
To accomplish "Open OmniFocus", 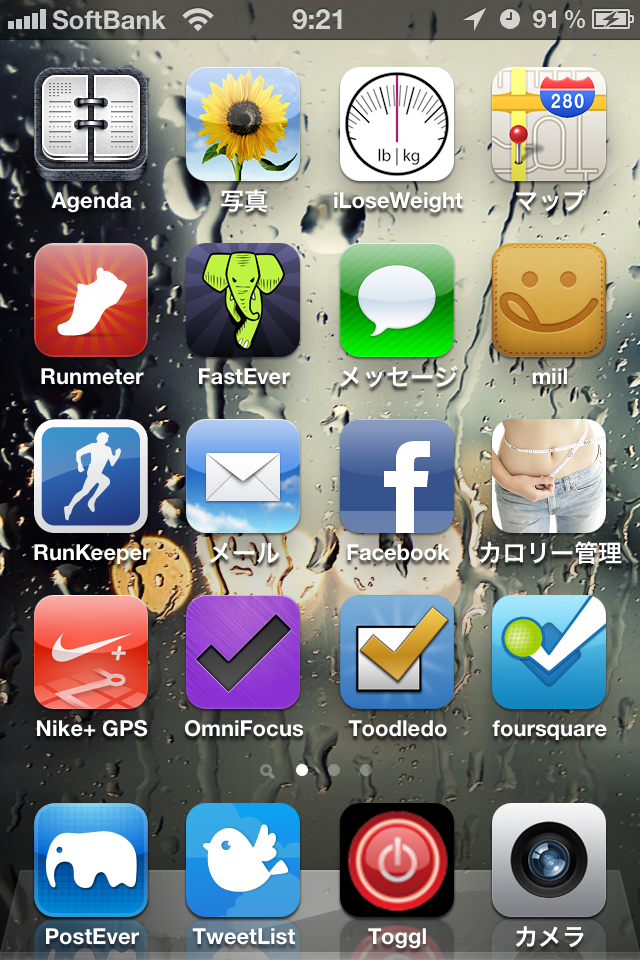I will (243, 652).
